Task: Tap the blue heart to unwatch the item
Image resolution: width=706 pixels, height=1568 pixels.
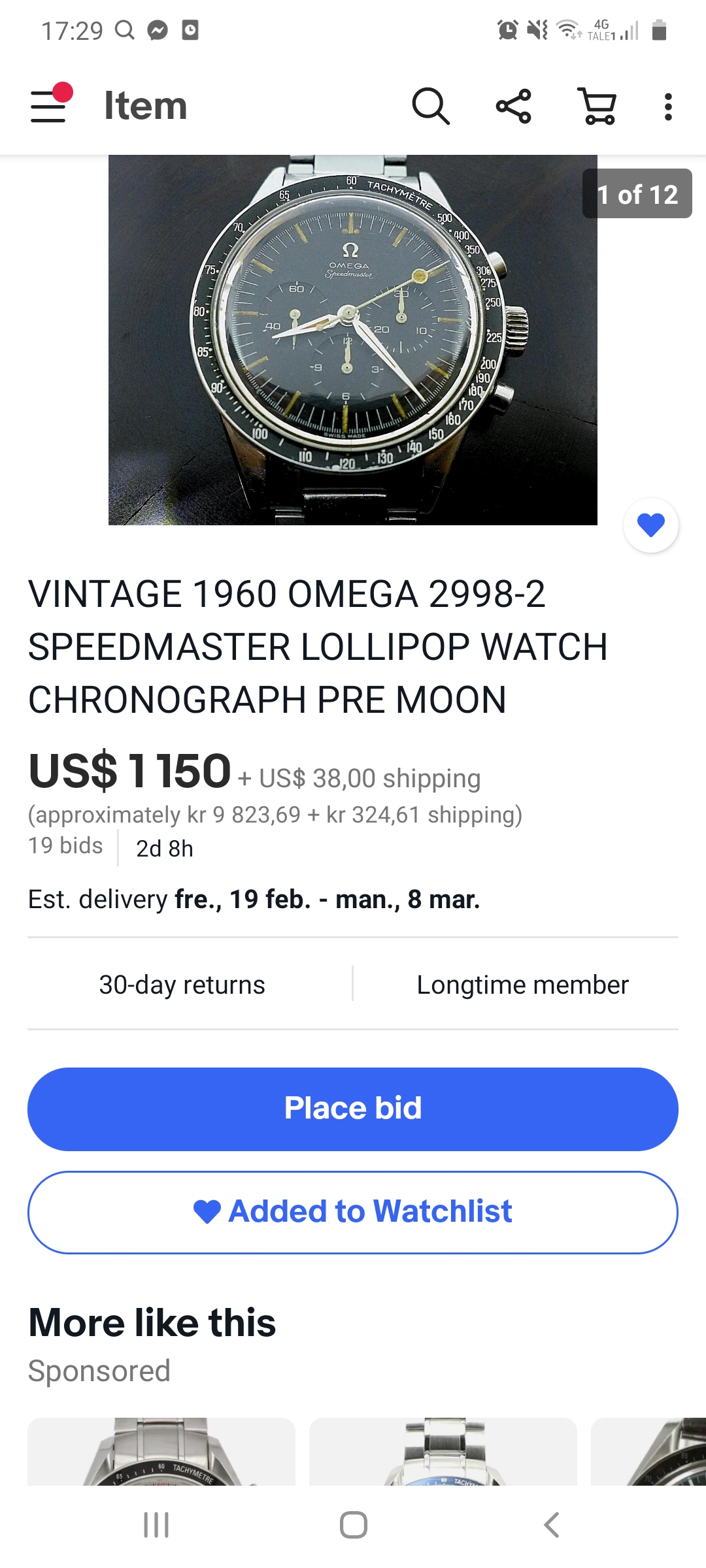Action: 651,525
